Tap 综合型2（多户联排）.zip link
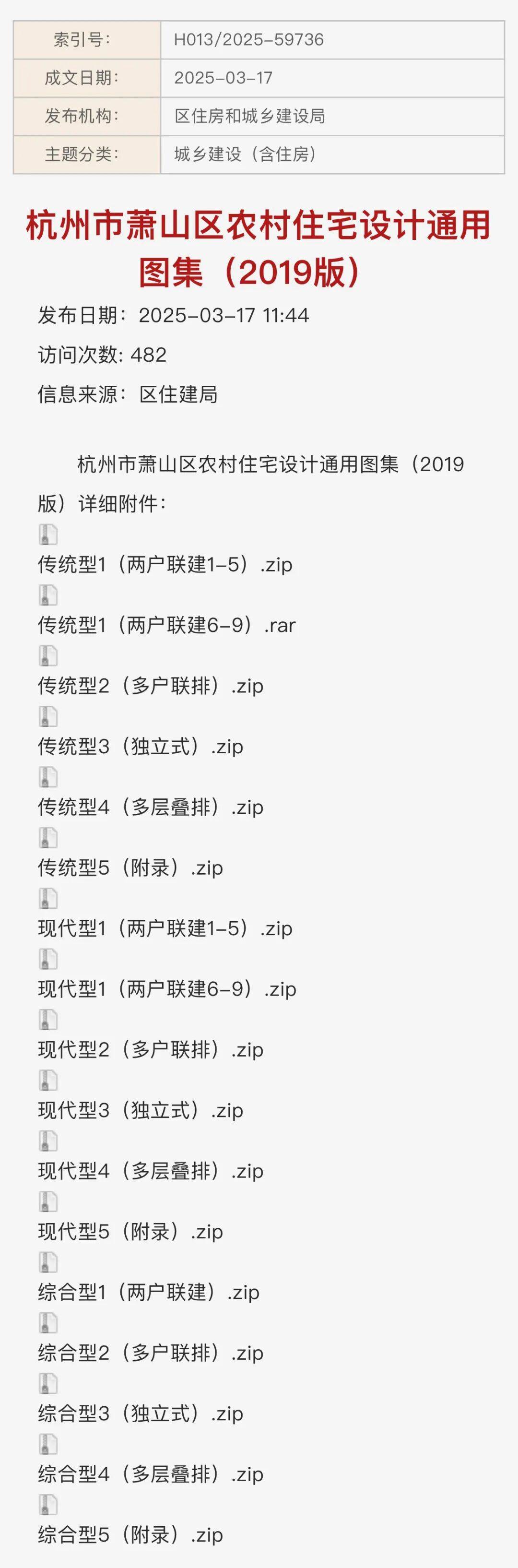 tap(150, 1353)
